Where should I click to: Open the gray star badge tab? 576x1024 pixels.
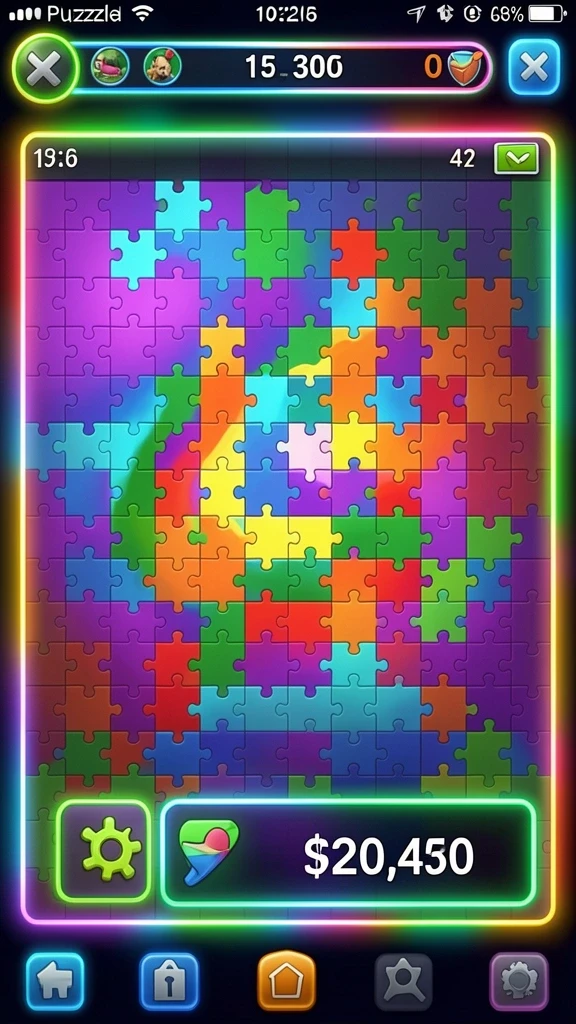coord(404,982)
